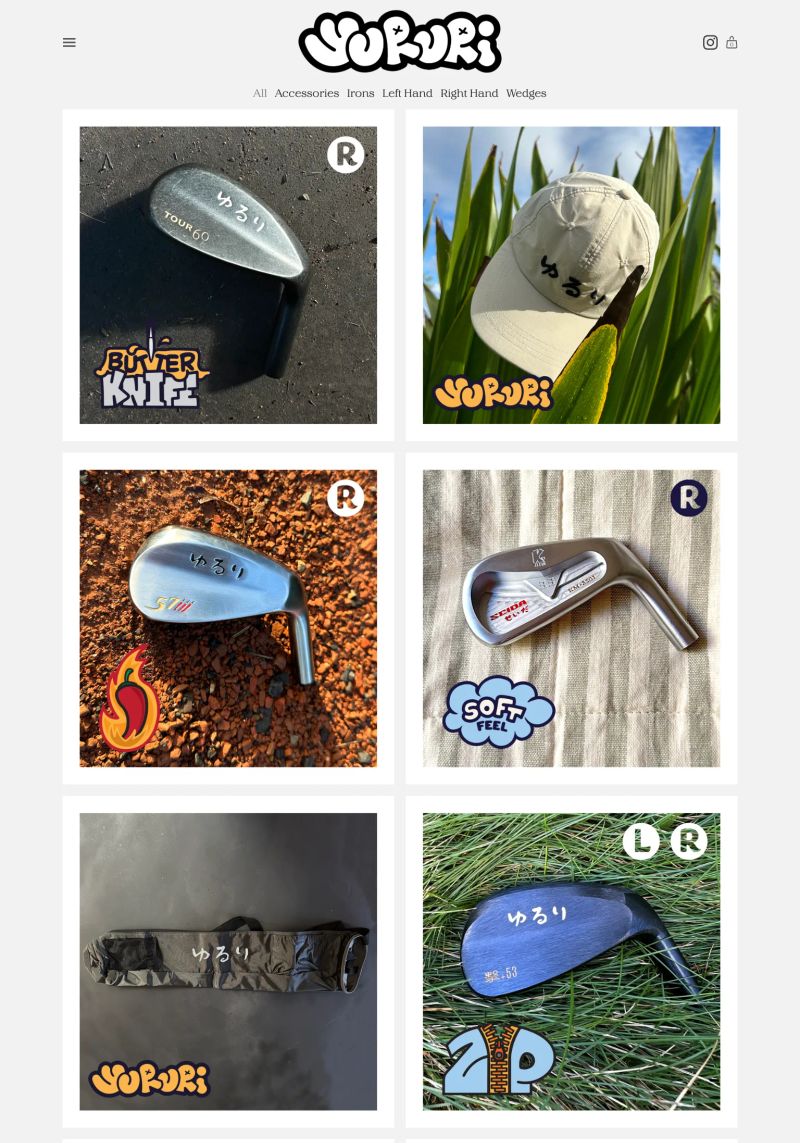This screenshot has height=1143, width=800.
Task: Show Left Hand products
Action: tap(407, 93)
